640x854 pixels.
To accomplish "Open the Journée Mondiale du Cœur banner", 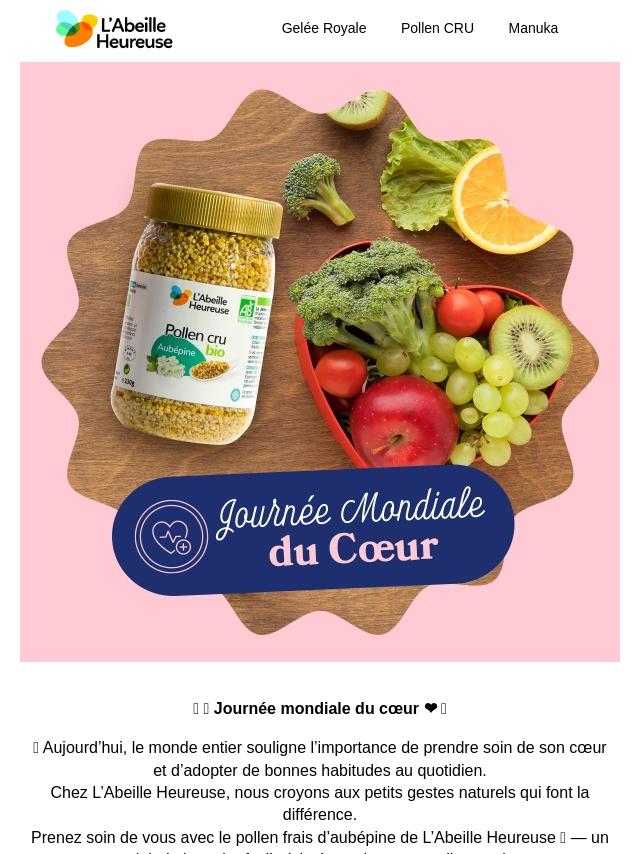I will tap(320, 361).
